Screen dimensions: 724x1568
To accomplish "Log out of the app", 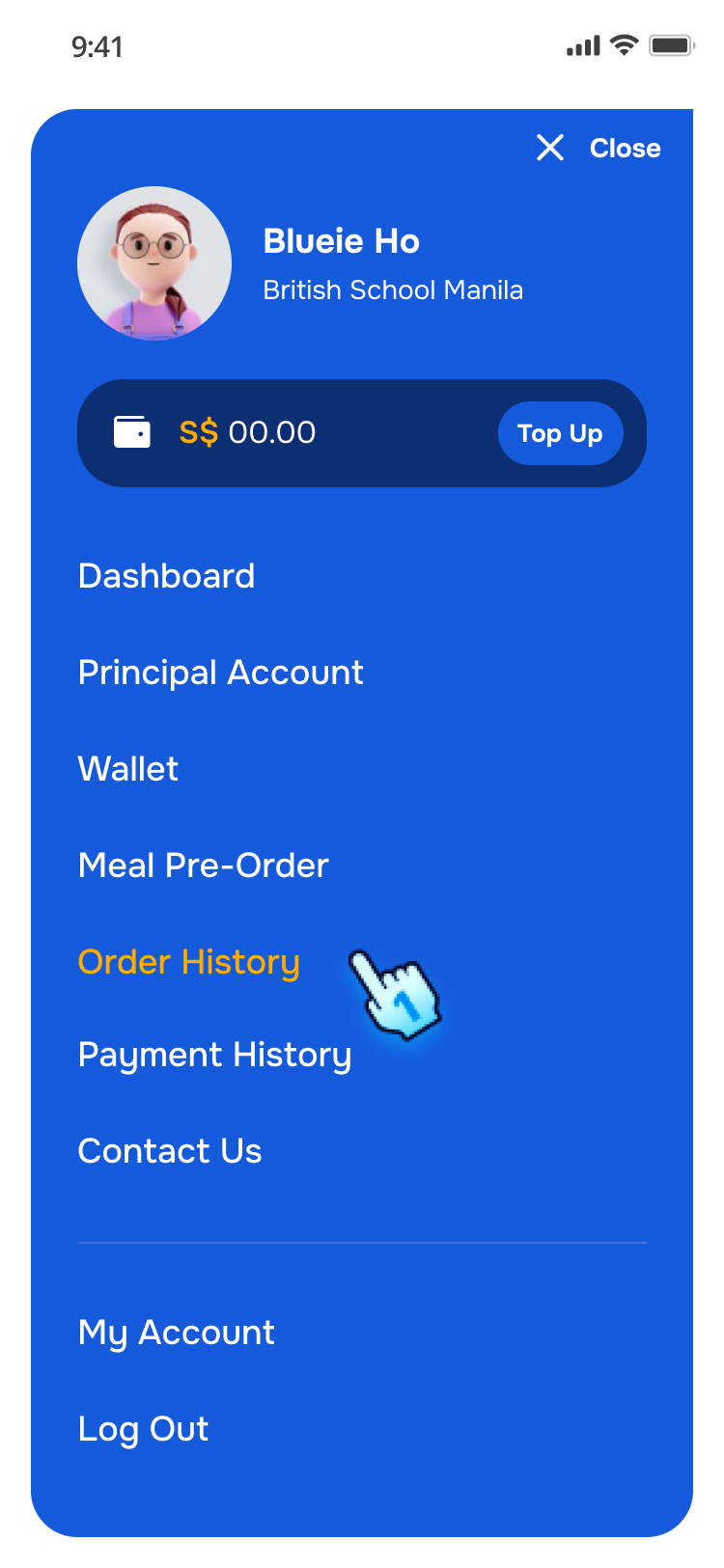I will [143, 1429].
